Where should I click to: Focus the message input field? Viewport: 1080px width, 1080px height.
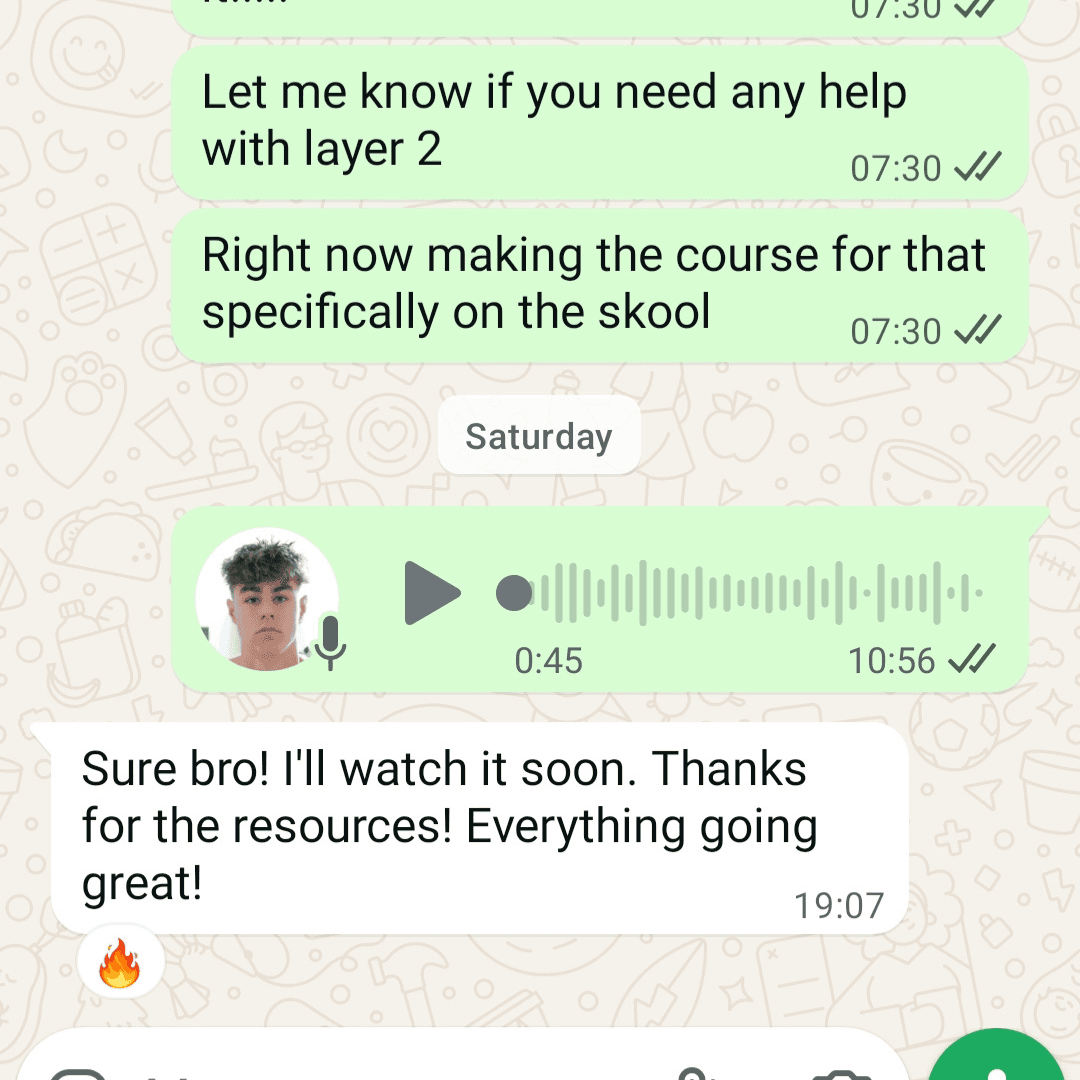point(400,1064)
